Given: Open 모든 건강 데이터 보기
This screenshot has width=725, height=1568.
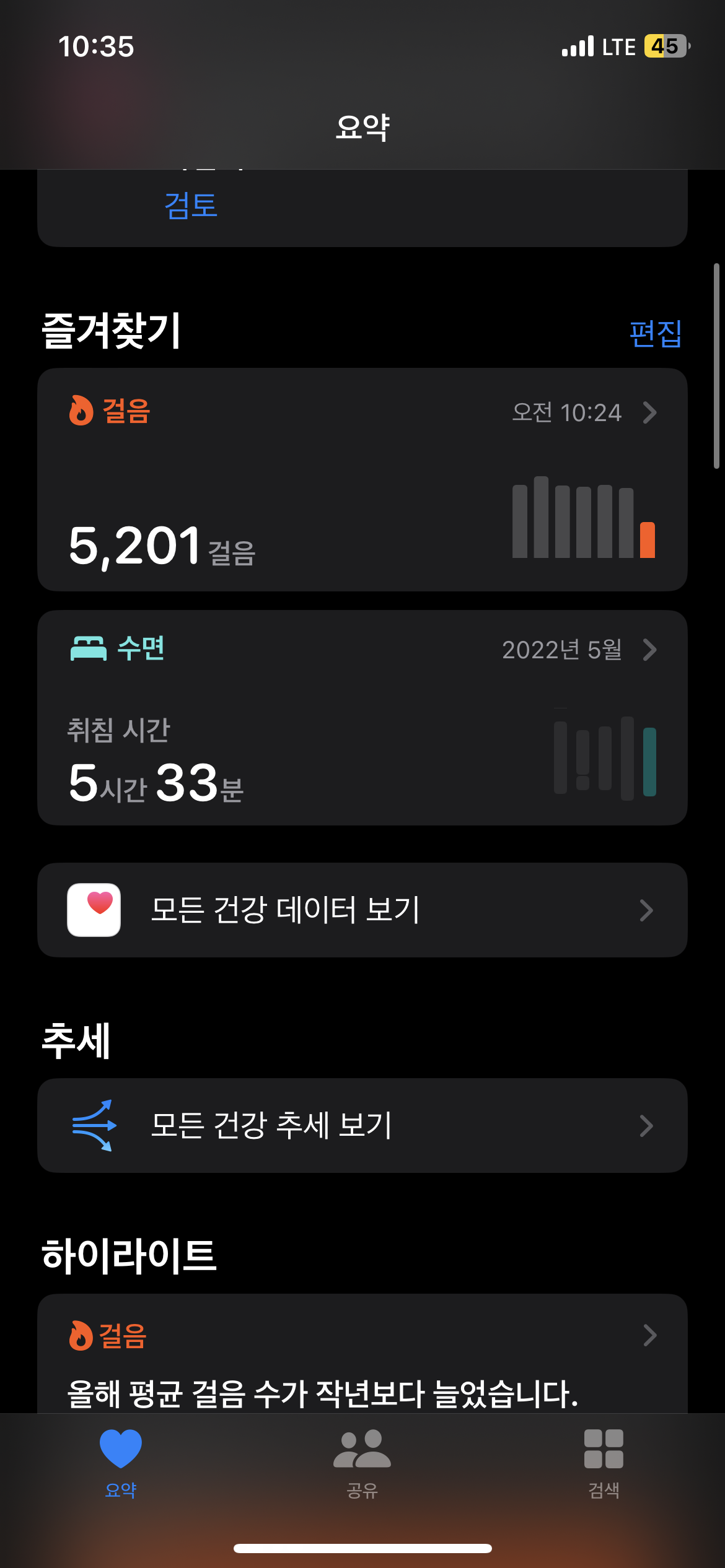Looking at the screenshot, I should pos(362,910).
